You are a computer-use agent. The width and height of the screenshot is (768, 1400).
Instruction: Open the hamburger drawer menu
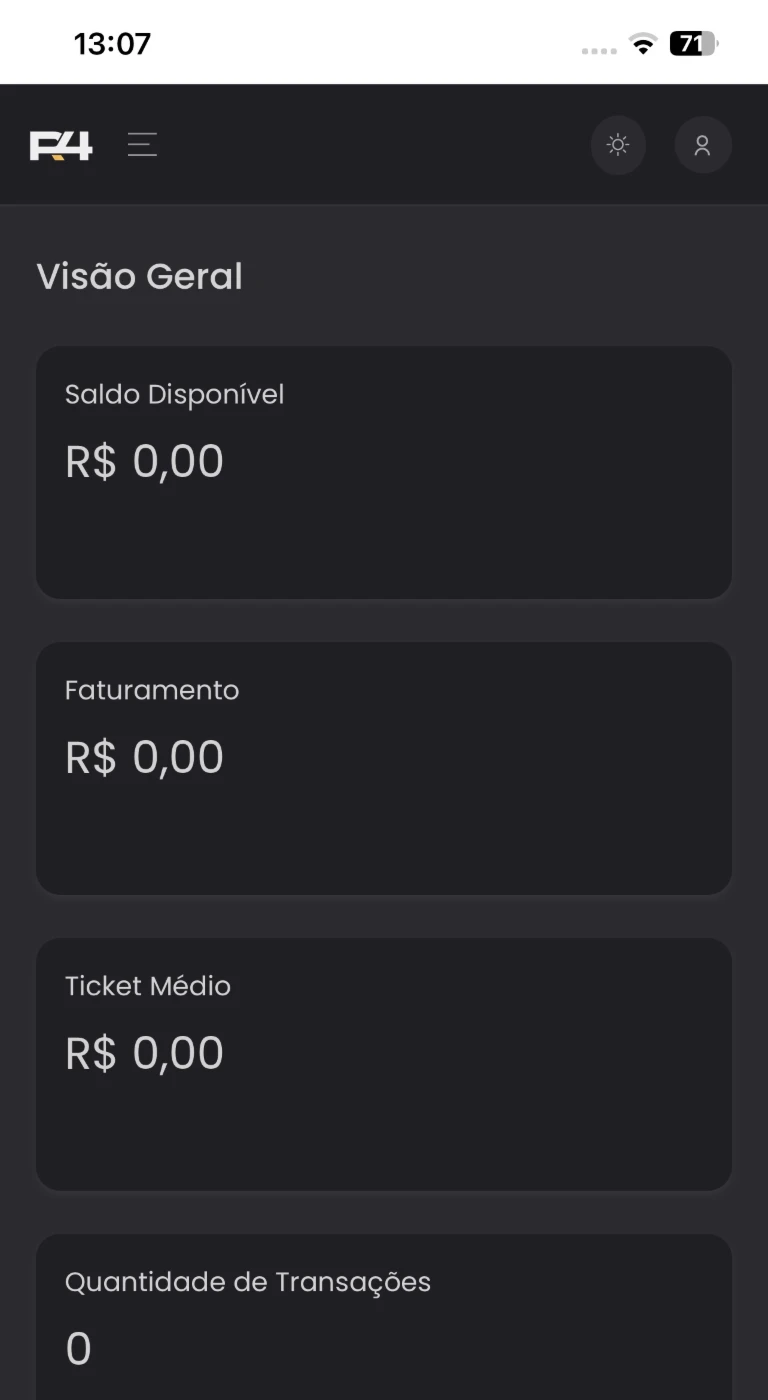click(x=142, y=145)
